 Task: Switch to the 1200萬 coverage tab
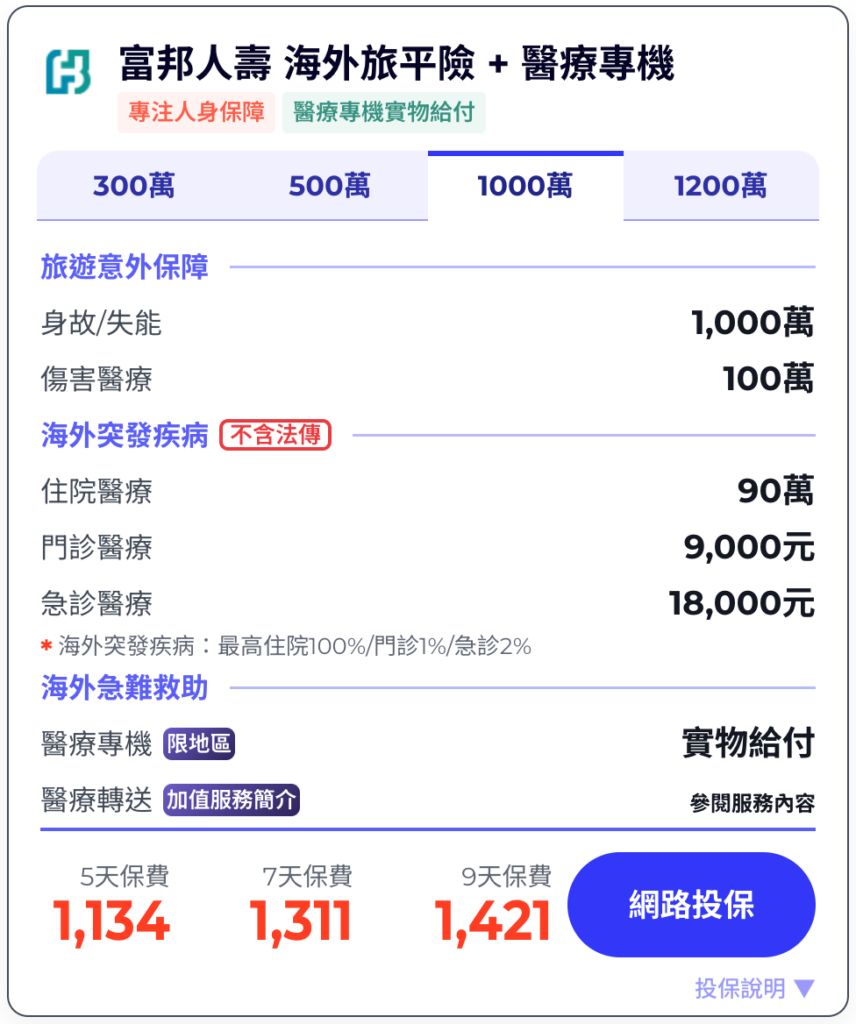tap(720, 186)
